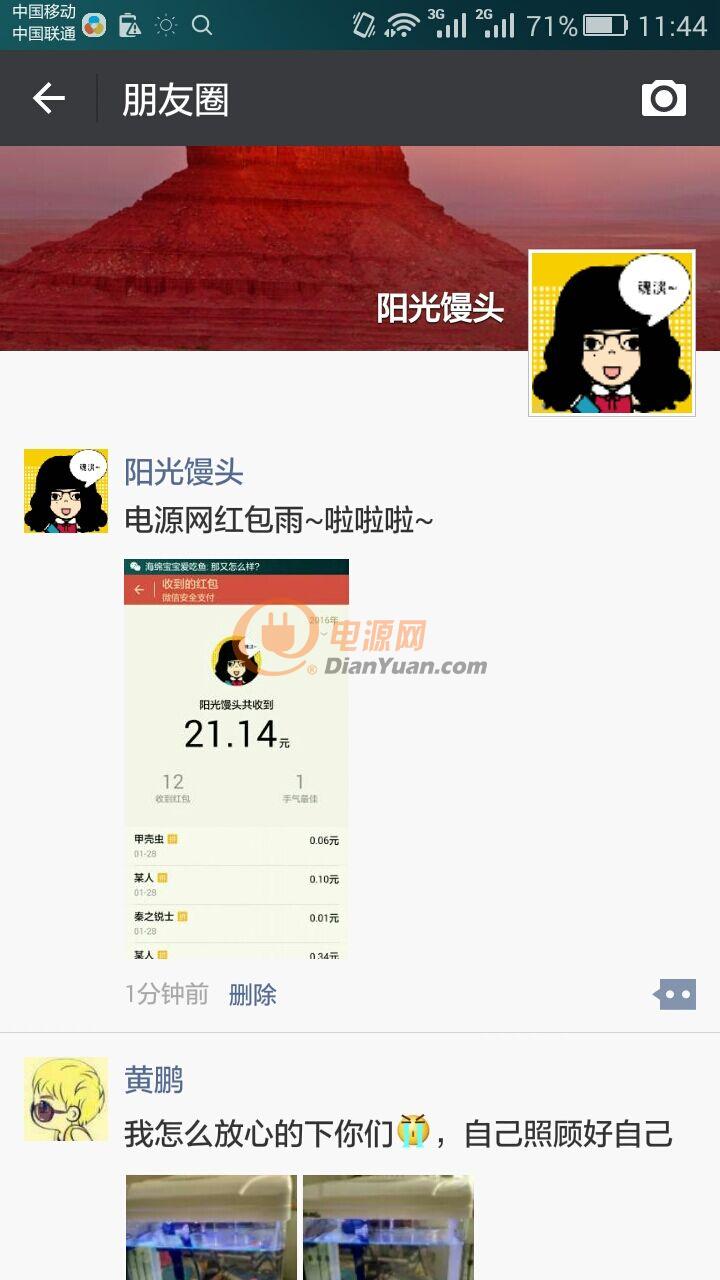
Task: View the red packet screenshot in the post
Action: coord(236,759)
